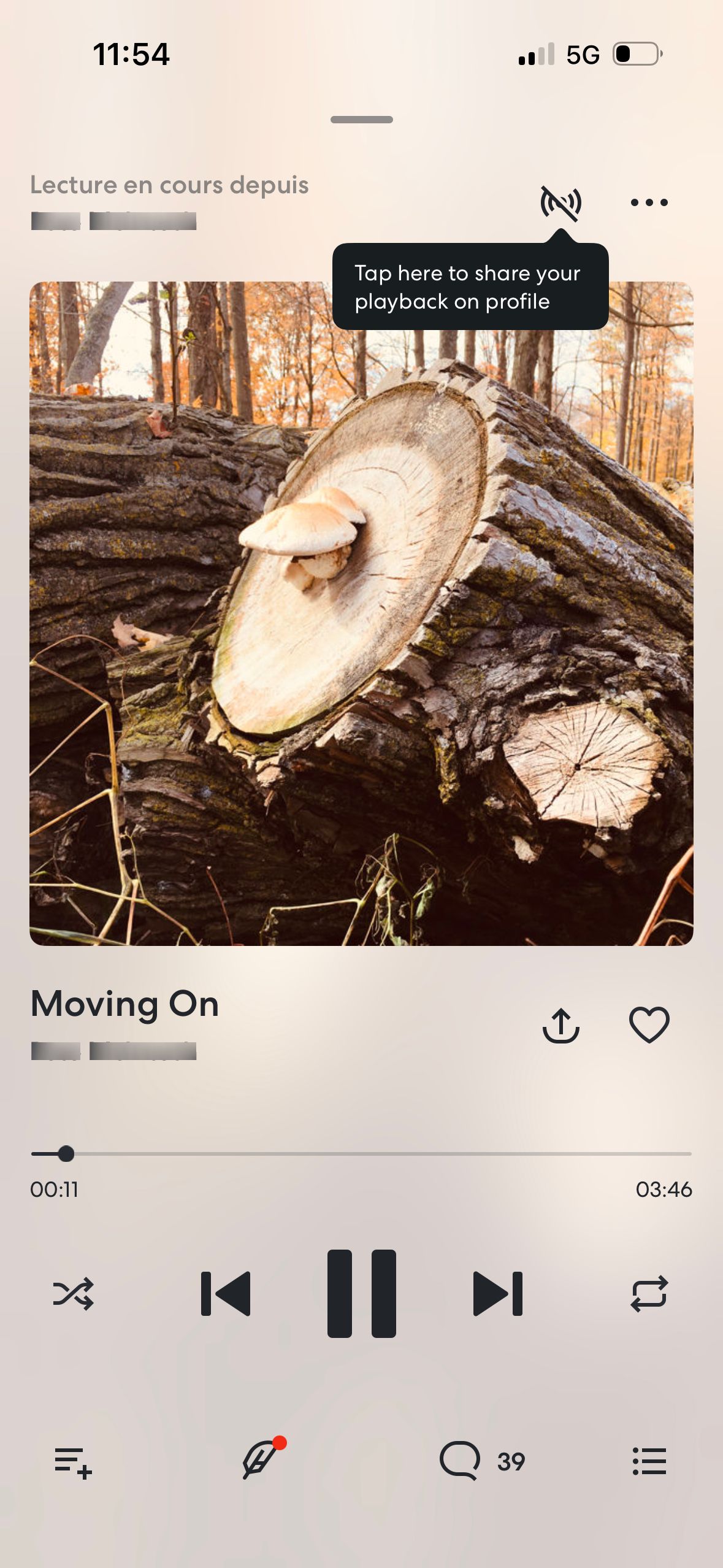Skip to the next track
This screenshot has height=1568, width=723.
(497, 1293)
